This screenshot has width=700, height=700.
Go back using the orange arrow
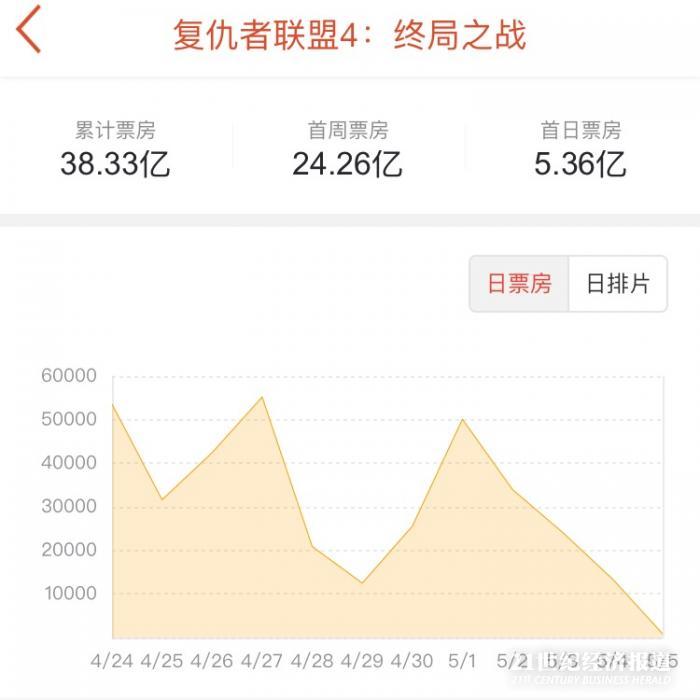[30, 31]
